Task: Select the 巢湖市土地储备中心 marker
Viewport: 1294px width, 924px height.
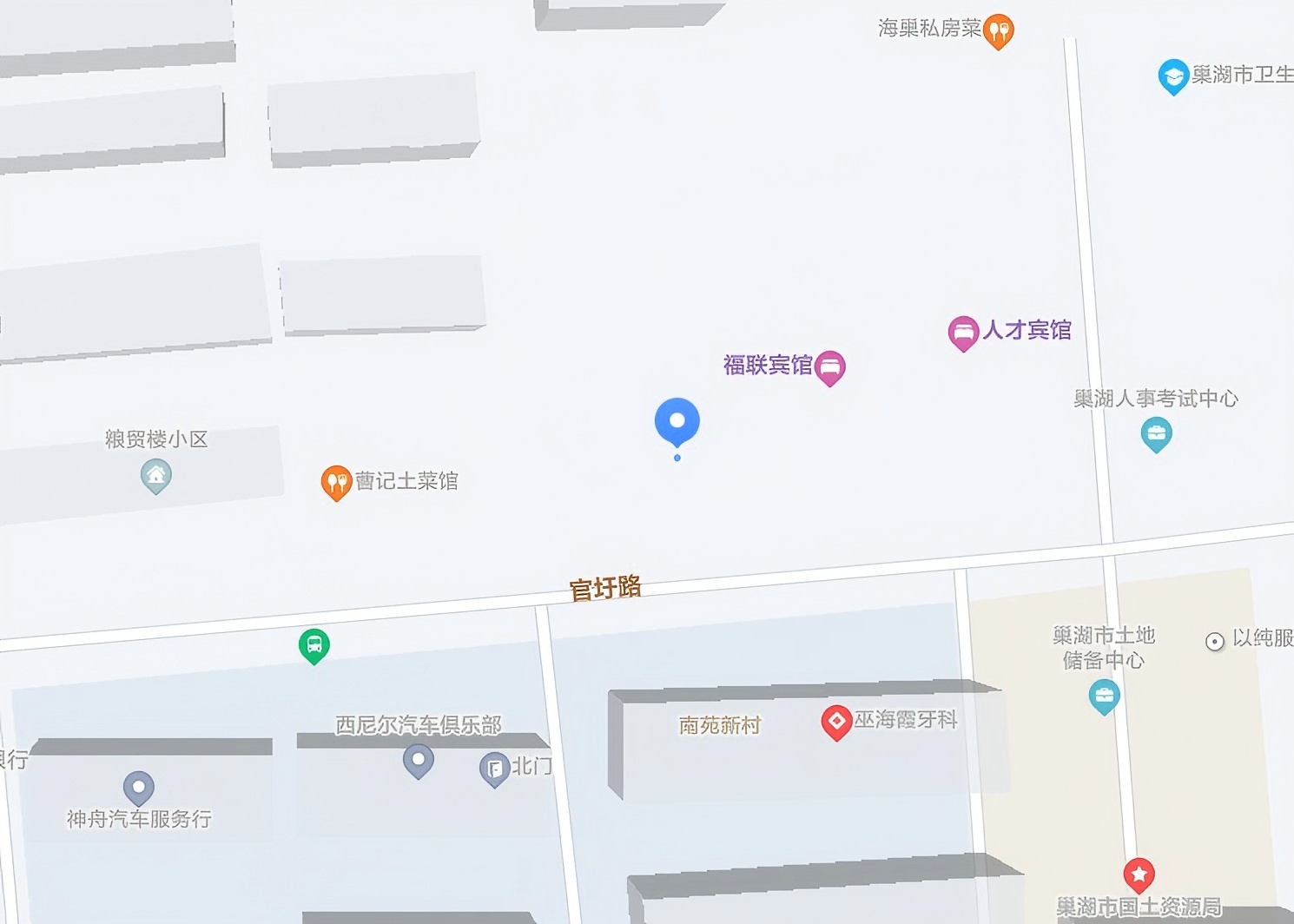Action: tap(1104, 696)
